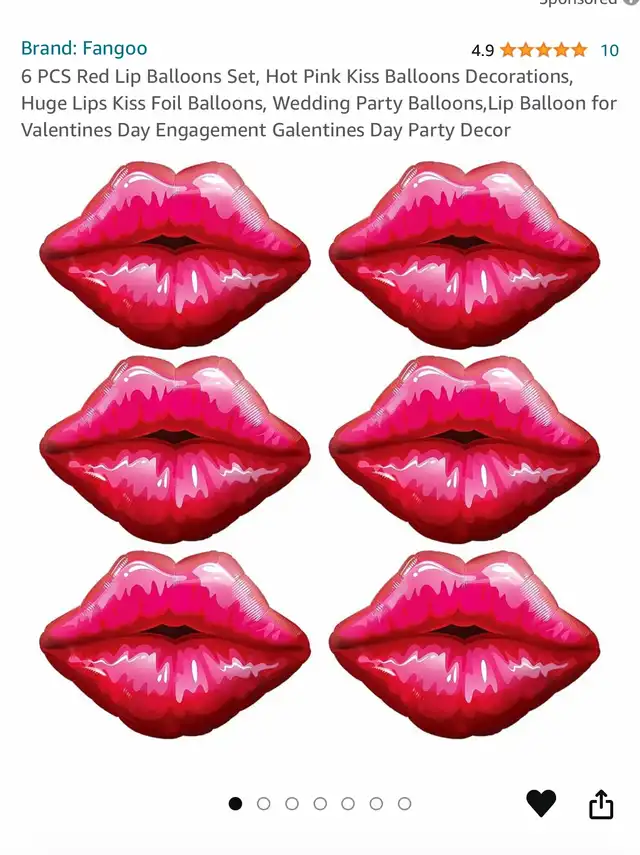Add item to wish list heart
Image resolution: width=640 pixels, height=855 pixels.
[x=541, y=803]
